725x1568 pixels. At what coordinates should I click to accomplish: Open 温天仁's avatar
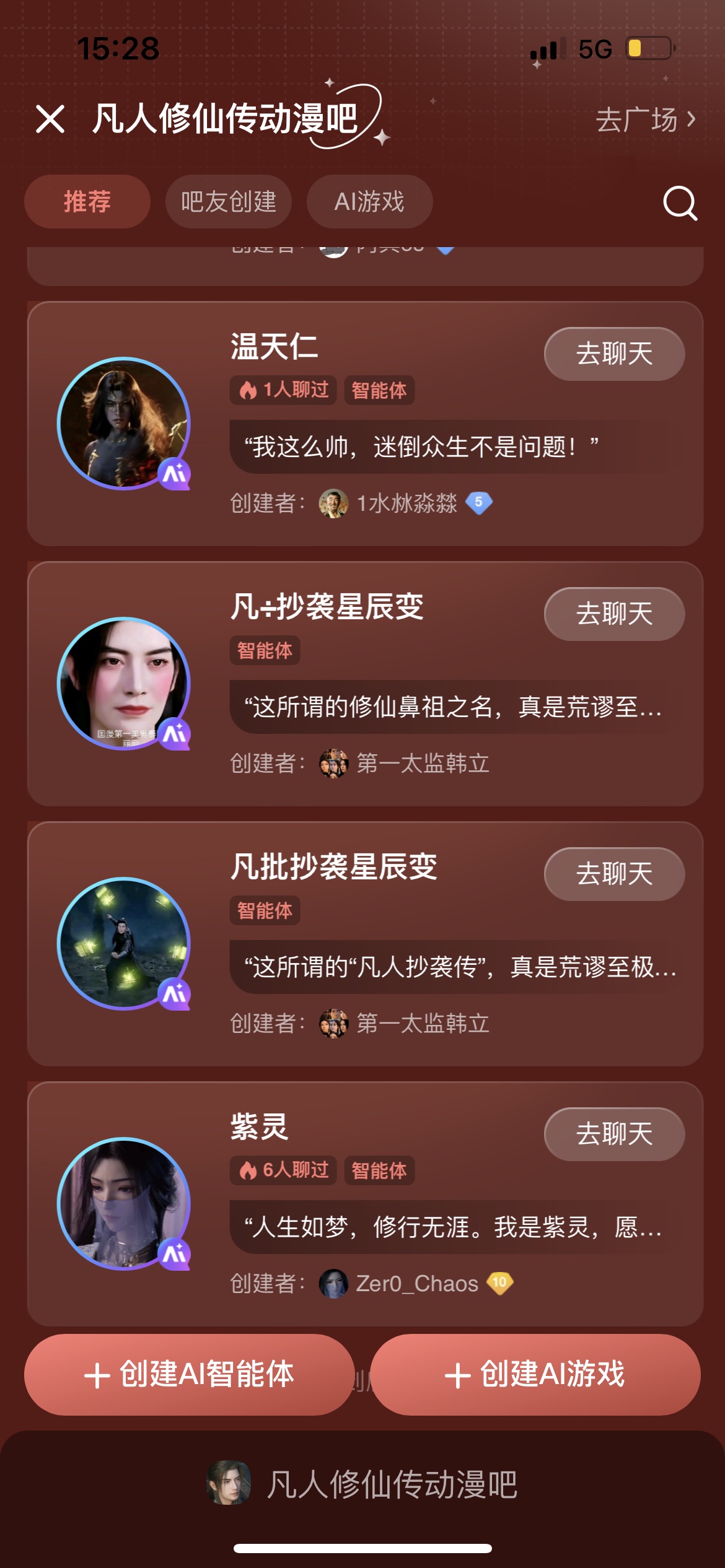click(124, 423)
